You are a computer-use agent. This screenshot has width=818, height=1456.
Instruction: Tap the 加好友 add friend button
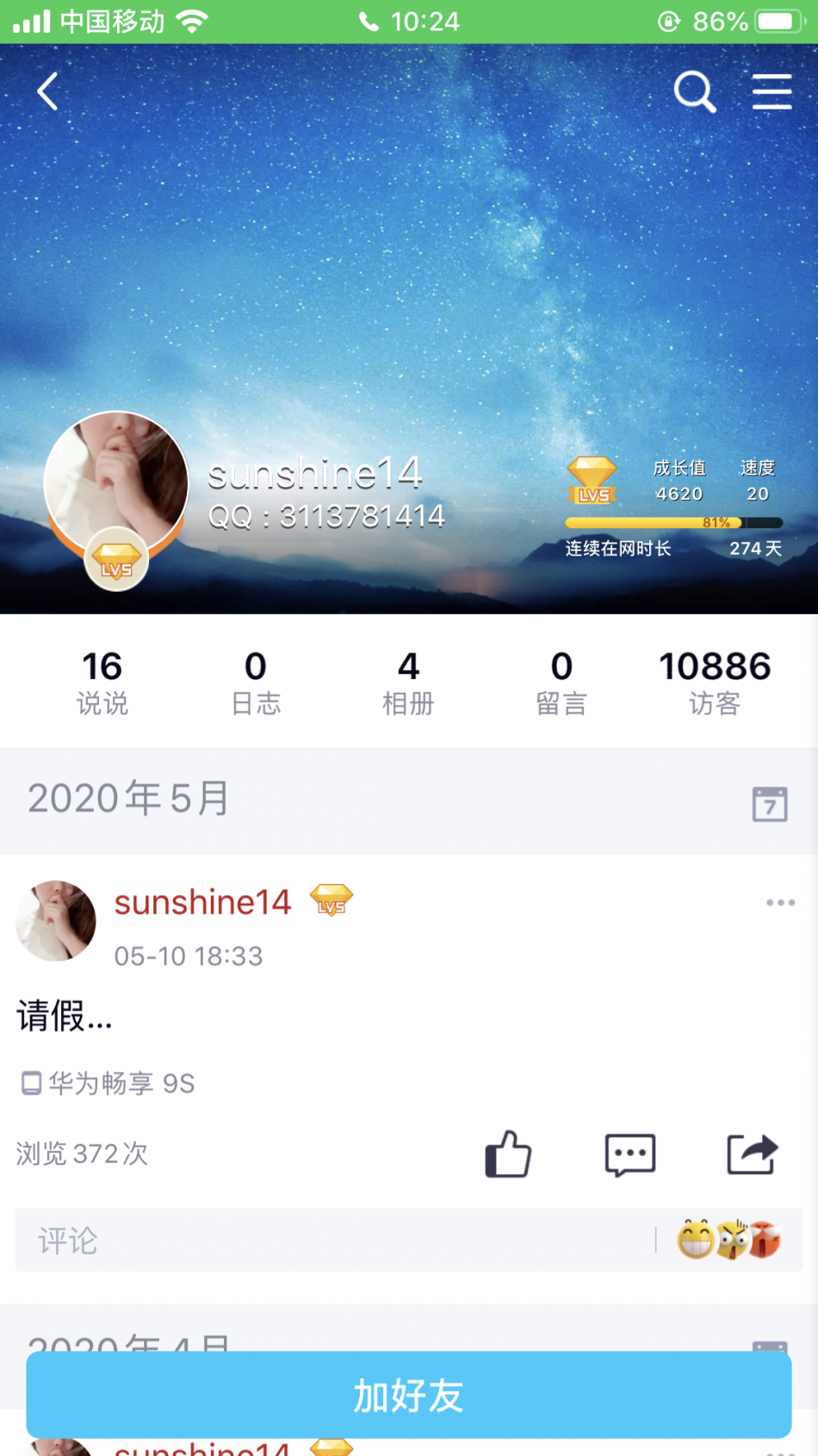(409, 1395)
